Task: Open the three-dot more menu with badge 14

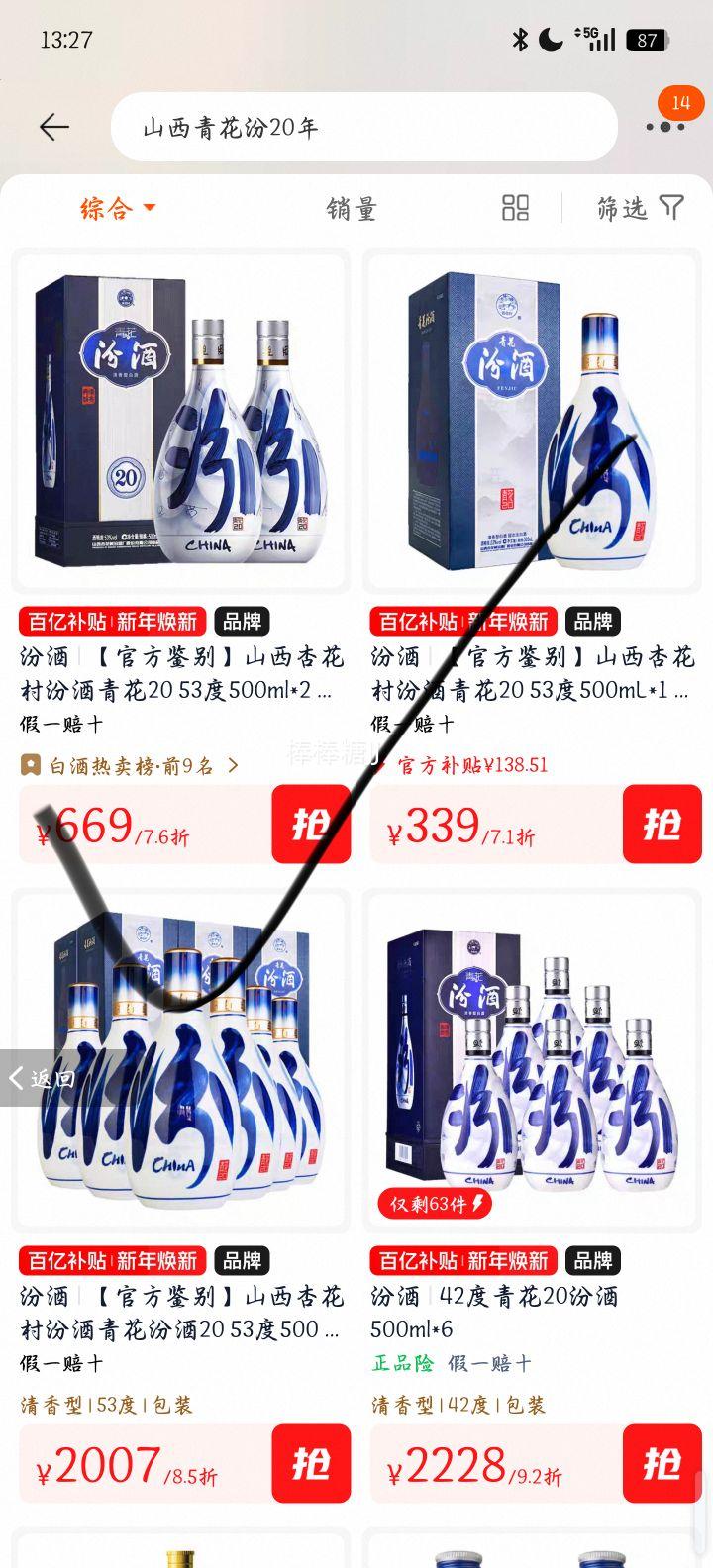Action: [665, 126]
